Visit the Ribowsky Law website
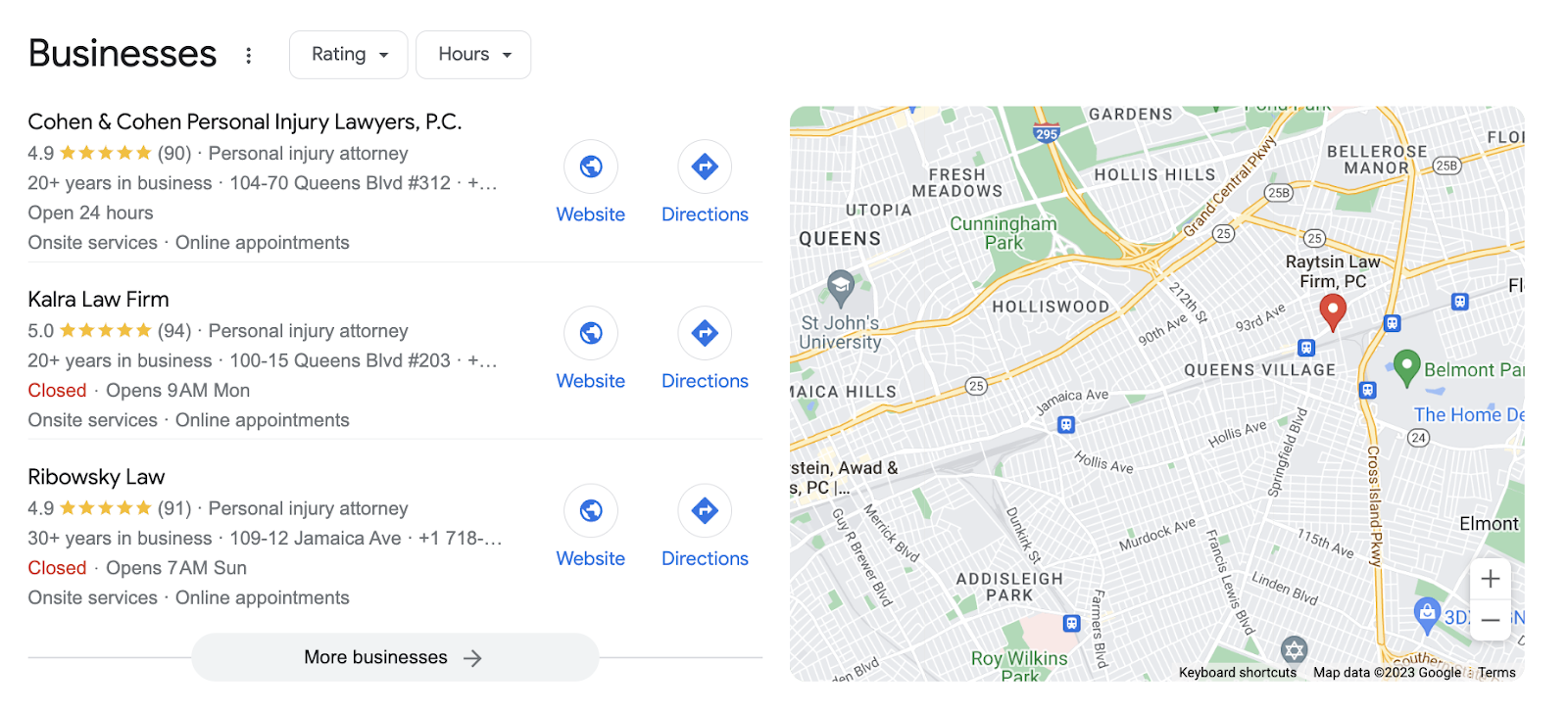The width and height of the screenshot is (1568, 712). 591,527
